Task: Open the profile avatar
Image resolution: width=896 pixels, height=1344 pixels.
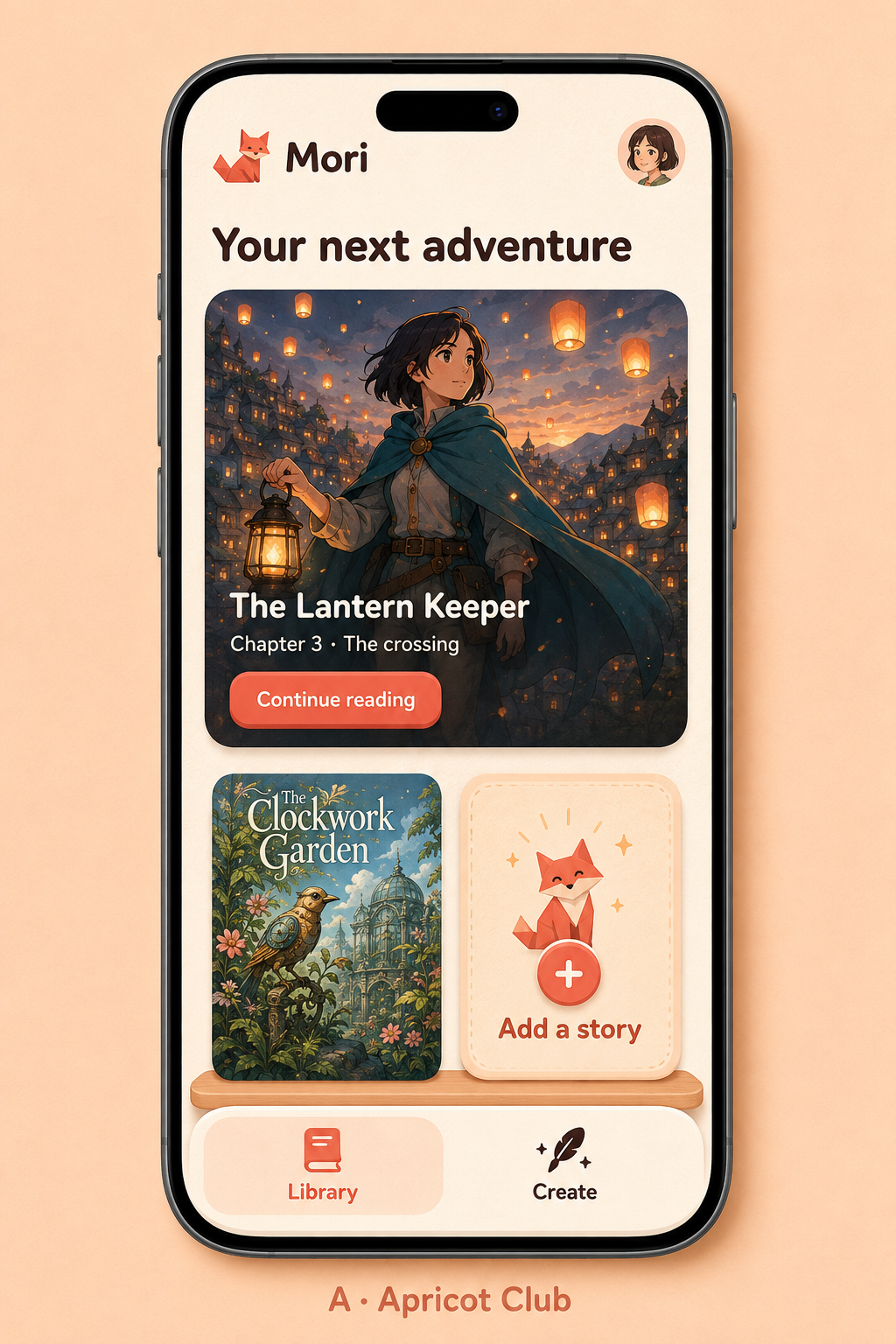Action: click(651, 153)
